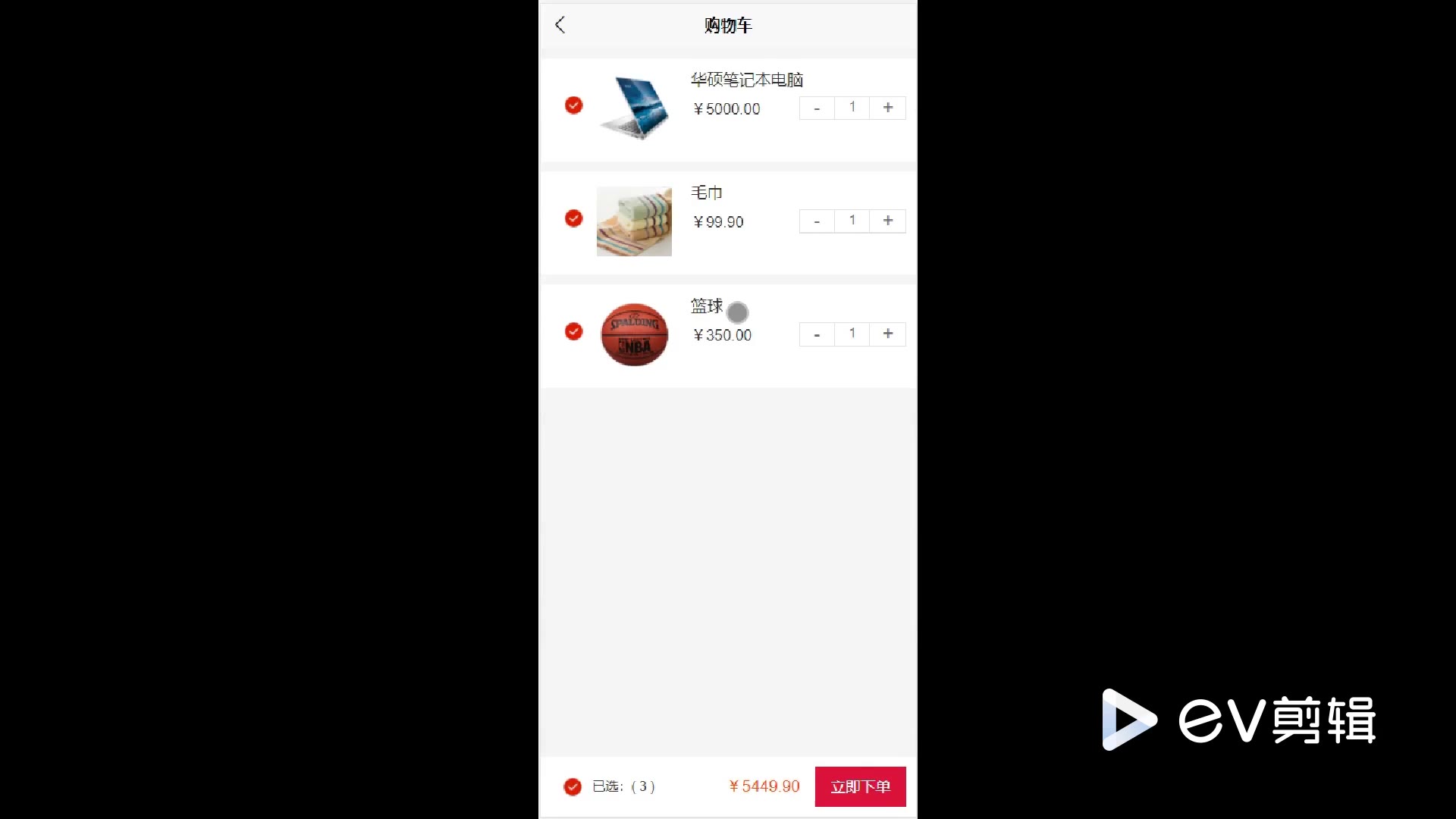
Task: Edit the 篮球 quantity field
Action: pyautogui.click(x=852, y=334)
